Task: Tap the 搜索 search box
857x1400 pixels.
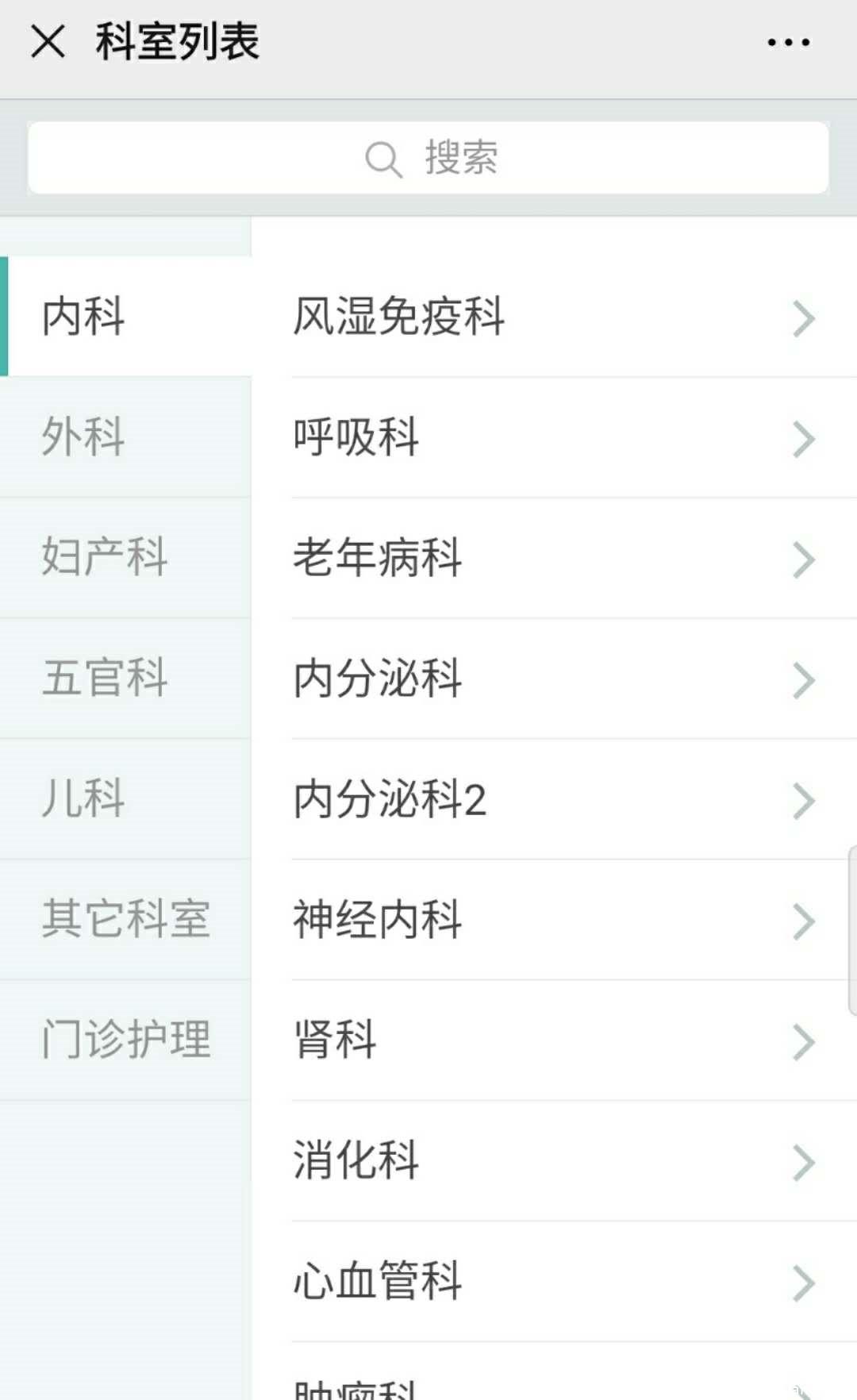Action: pyautogui.click(x=428, y=157)
